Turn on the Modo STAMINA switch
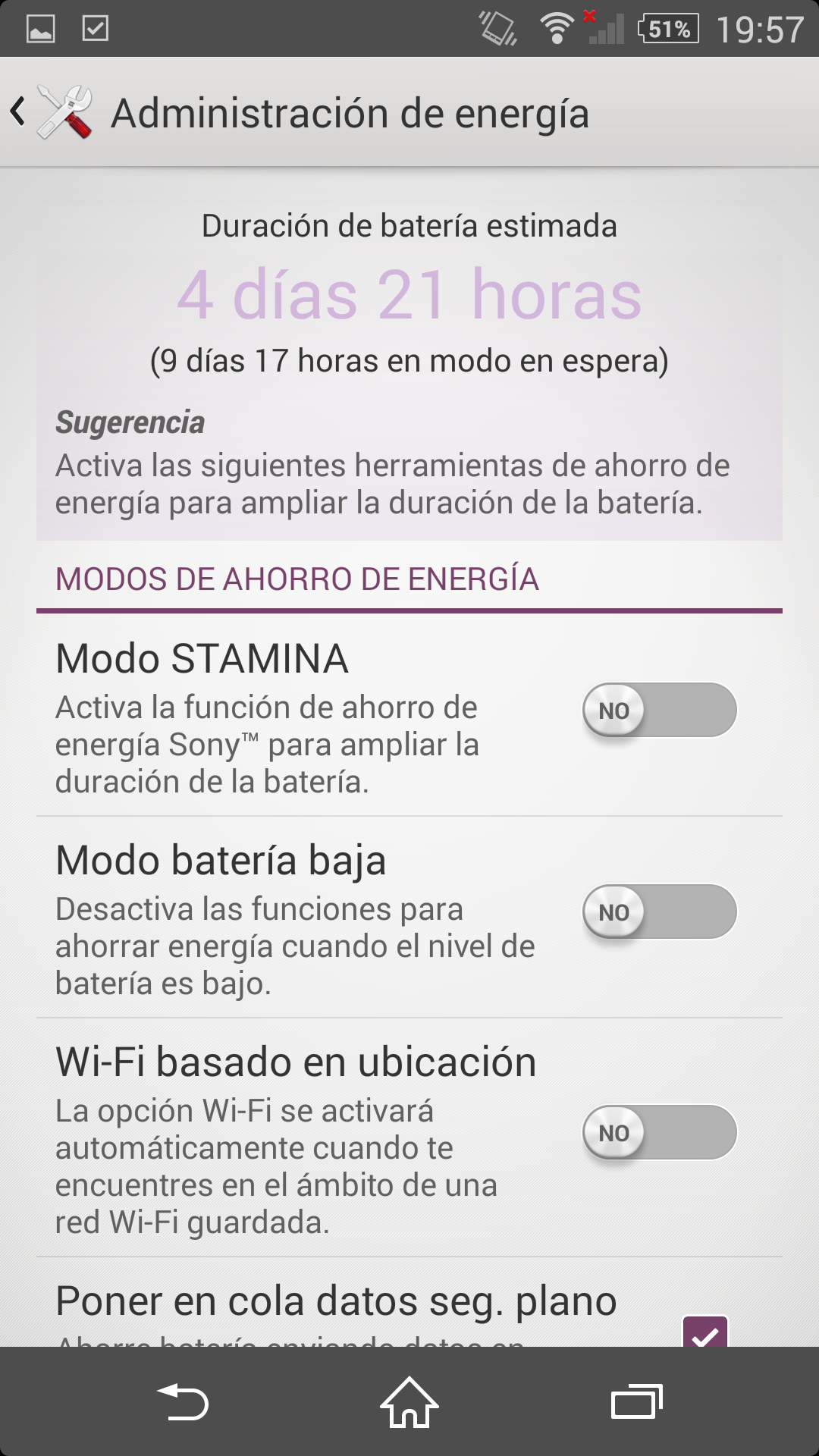 659,711
